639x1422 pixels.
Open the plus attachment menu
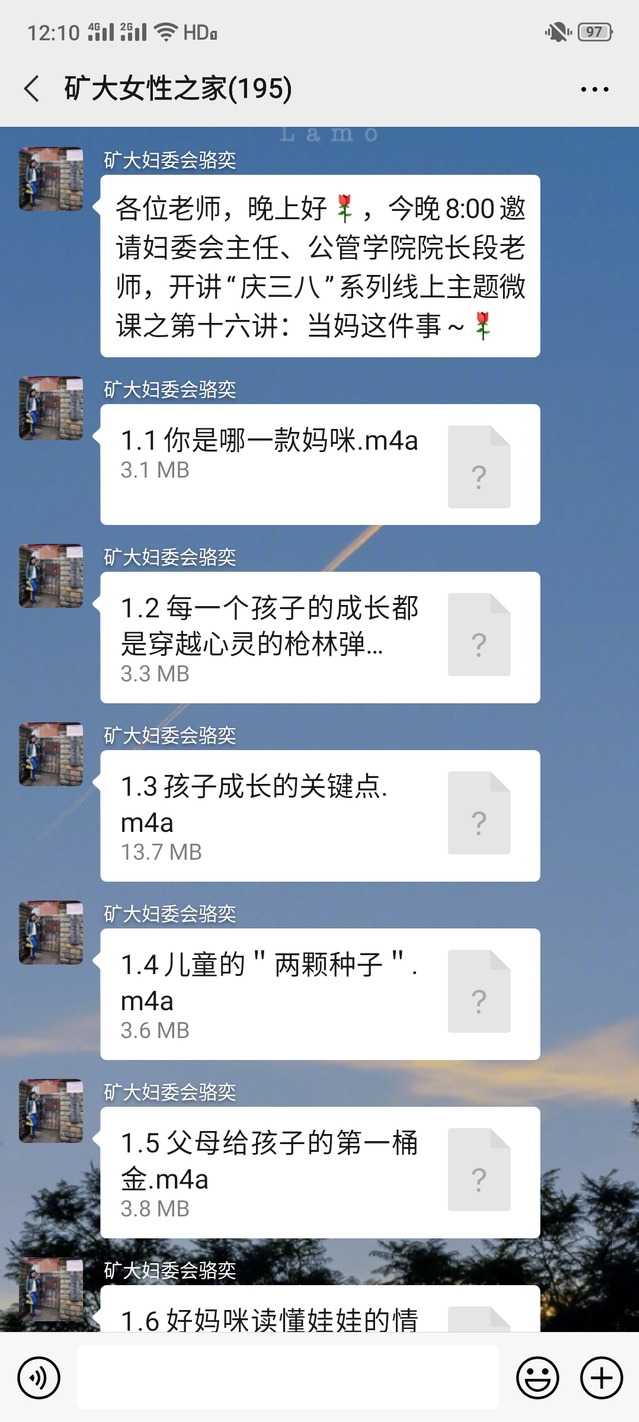point(601,1379)
